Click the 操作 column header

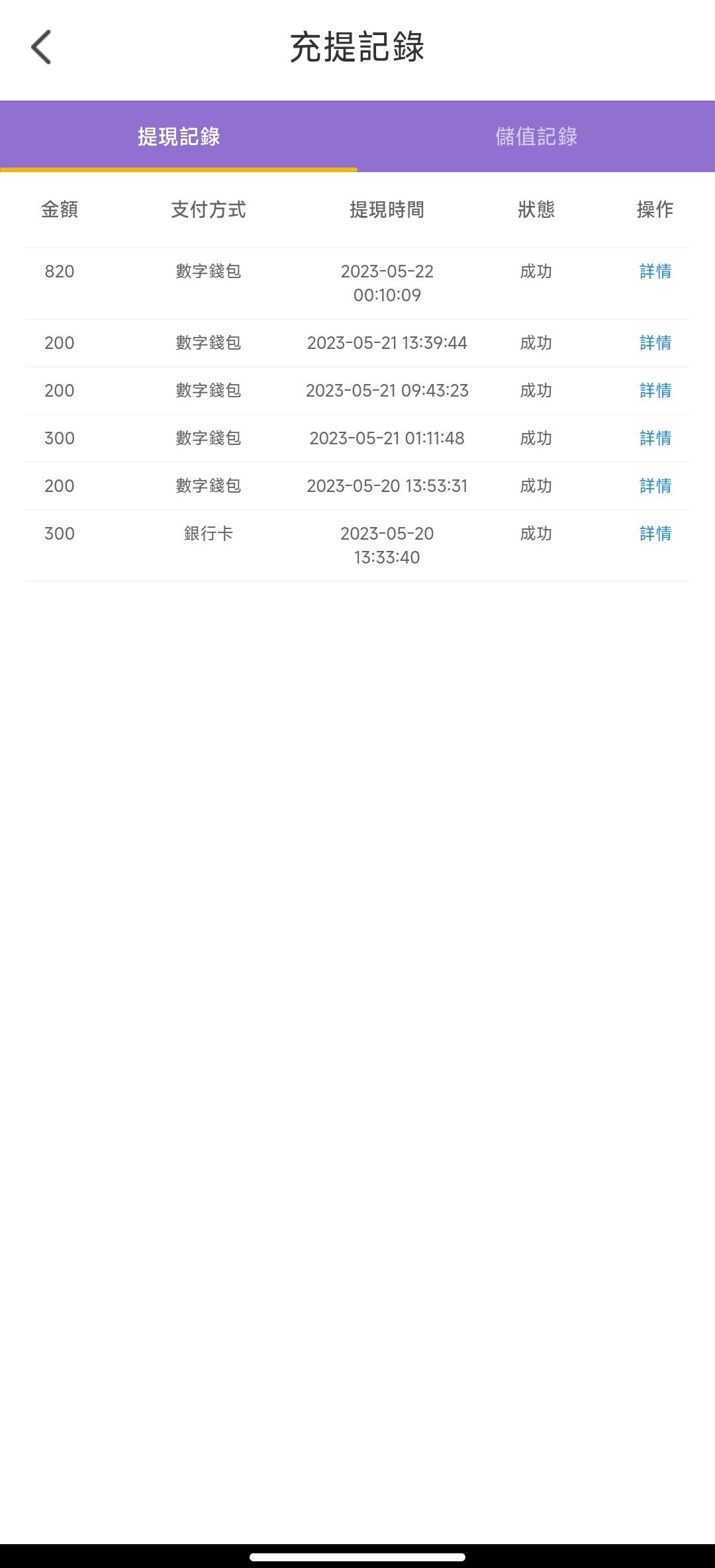[x=654, y=211]
